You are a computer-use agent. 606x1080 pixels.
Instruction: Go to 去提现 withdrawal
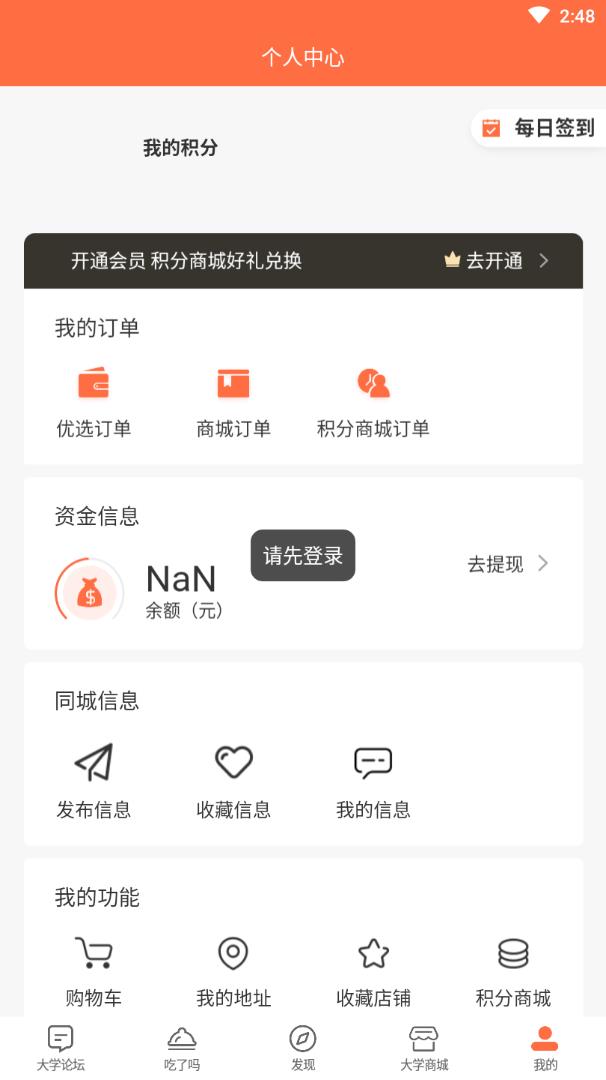pos(508,564)
